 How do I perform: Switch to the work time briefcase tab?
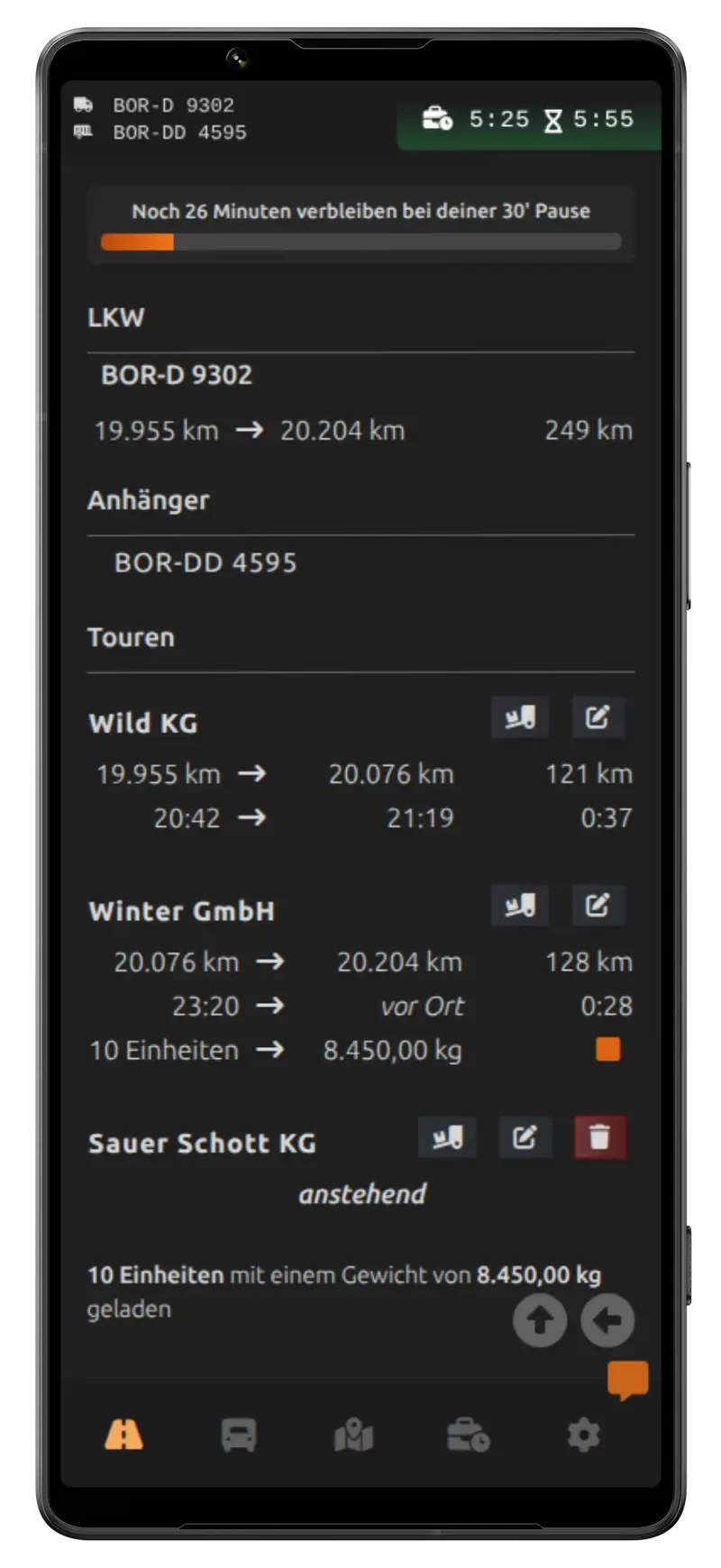(469, 1434)
